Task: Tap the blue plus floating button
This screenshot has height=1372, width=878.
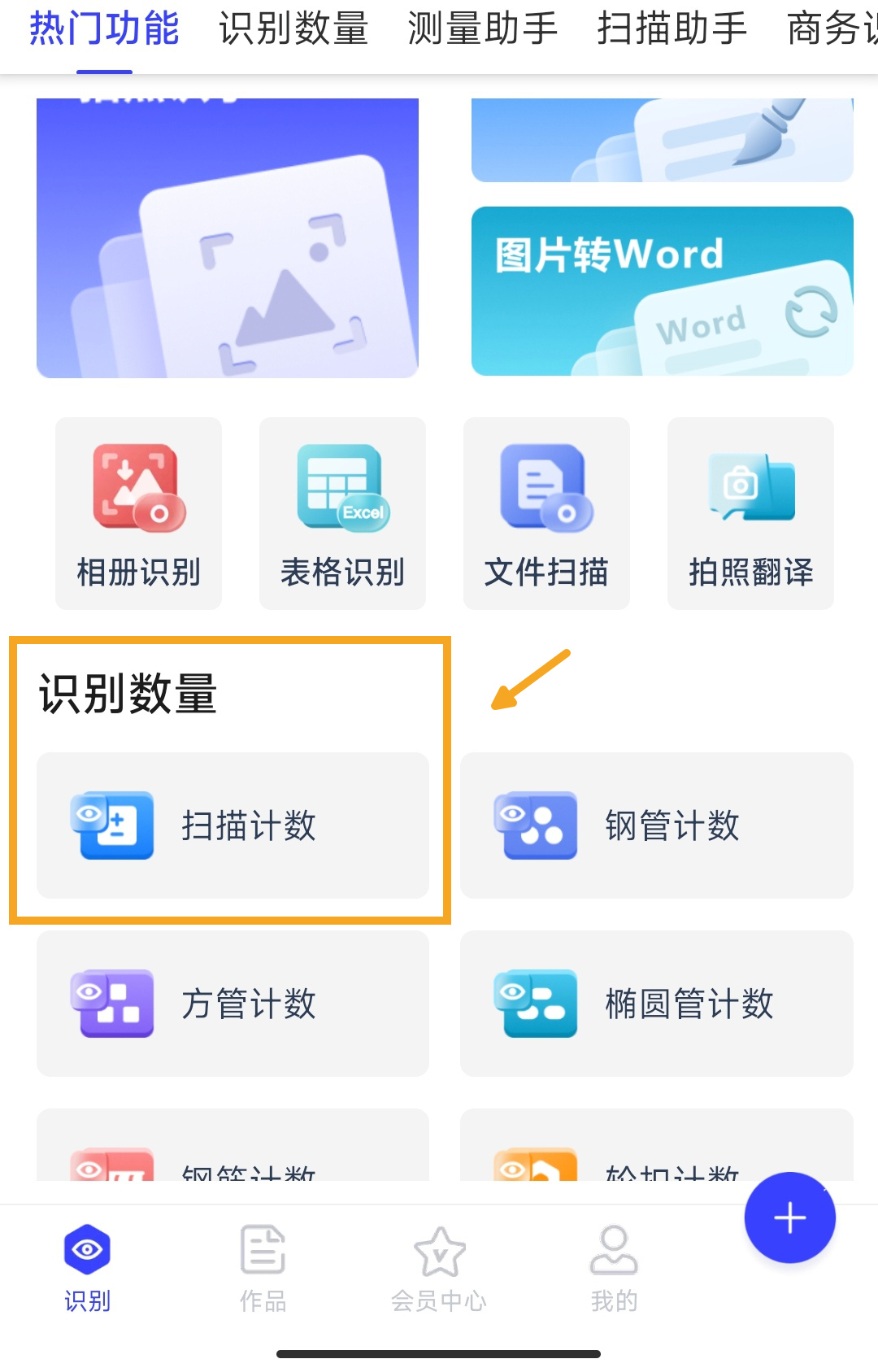Action: (789, 1217)
